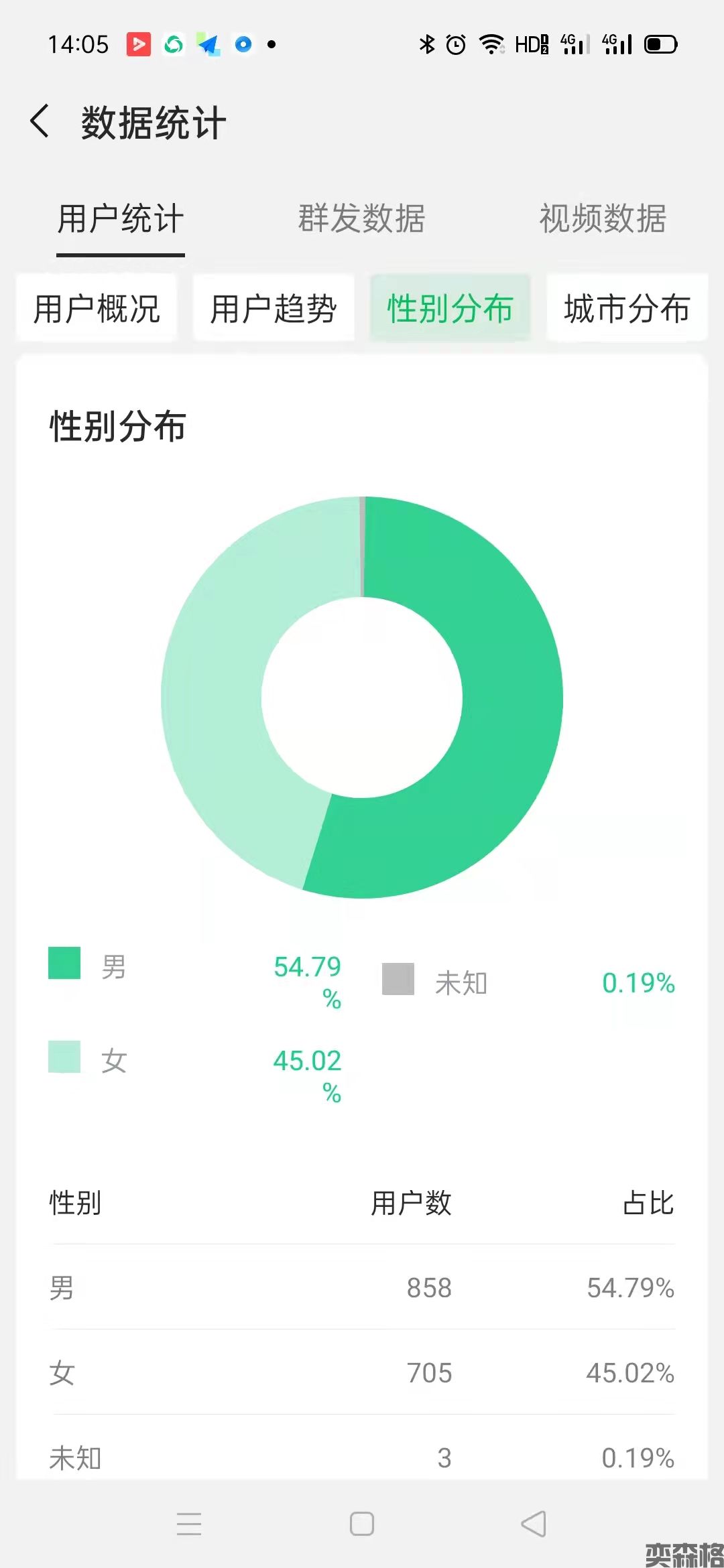Viewport: 724px width, 1568px height.
Task: Open recent apps from navigation bar
Action: click(x=189, y=1524)
